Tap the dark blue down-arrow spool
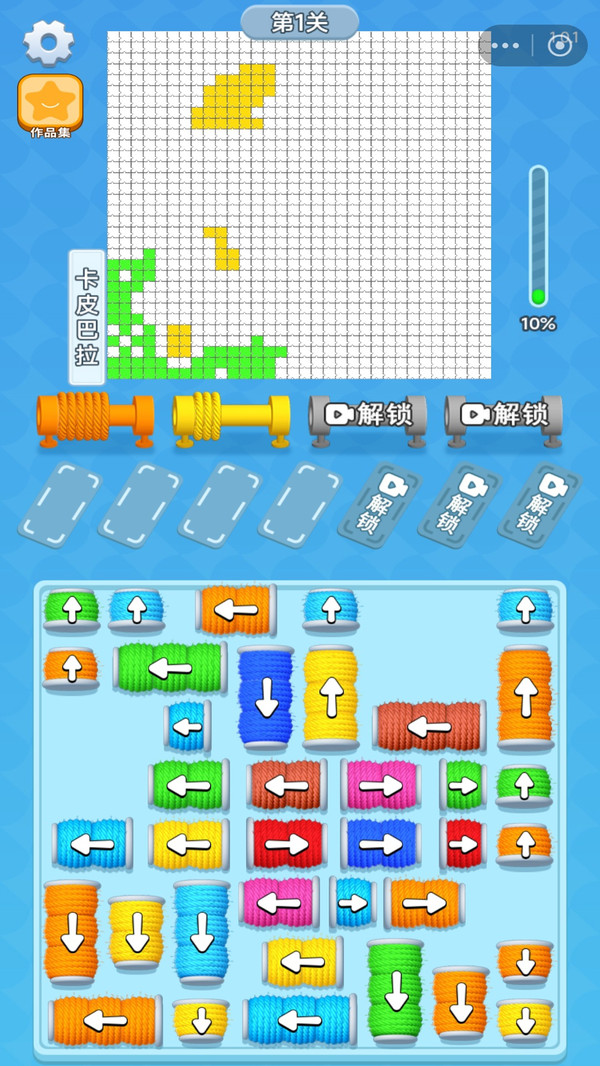The width and height of the screenshot is (600, 1066). pos(266,698)
